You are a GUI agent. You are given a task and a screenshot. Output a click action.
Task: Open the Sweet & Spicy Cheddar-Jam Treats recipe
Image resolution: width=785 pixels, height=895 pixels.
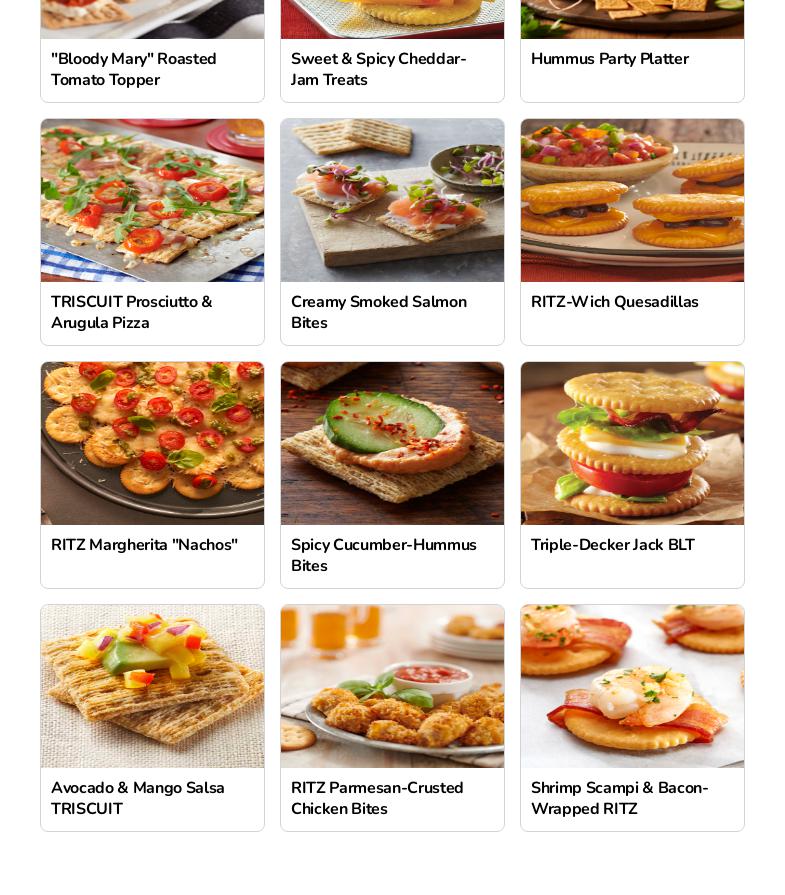pyautogui.click(x=378, y=70)
